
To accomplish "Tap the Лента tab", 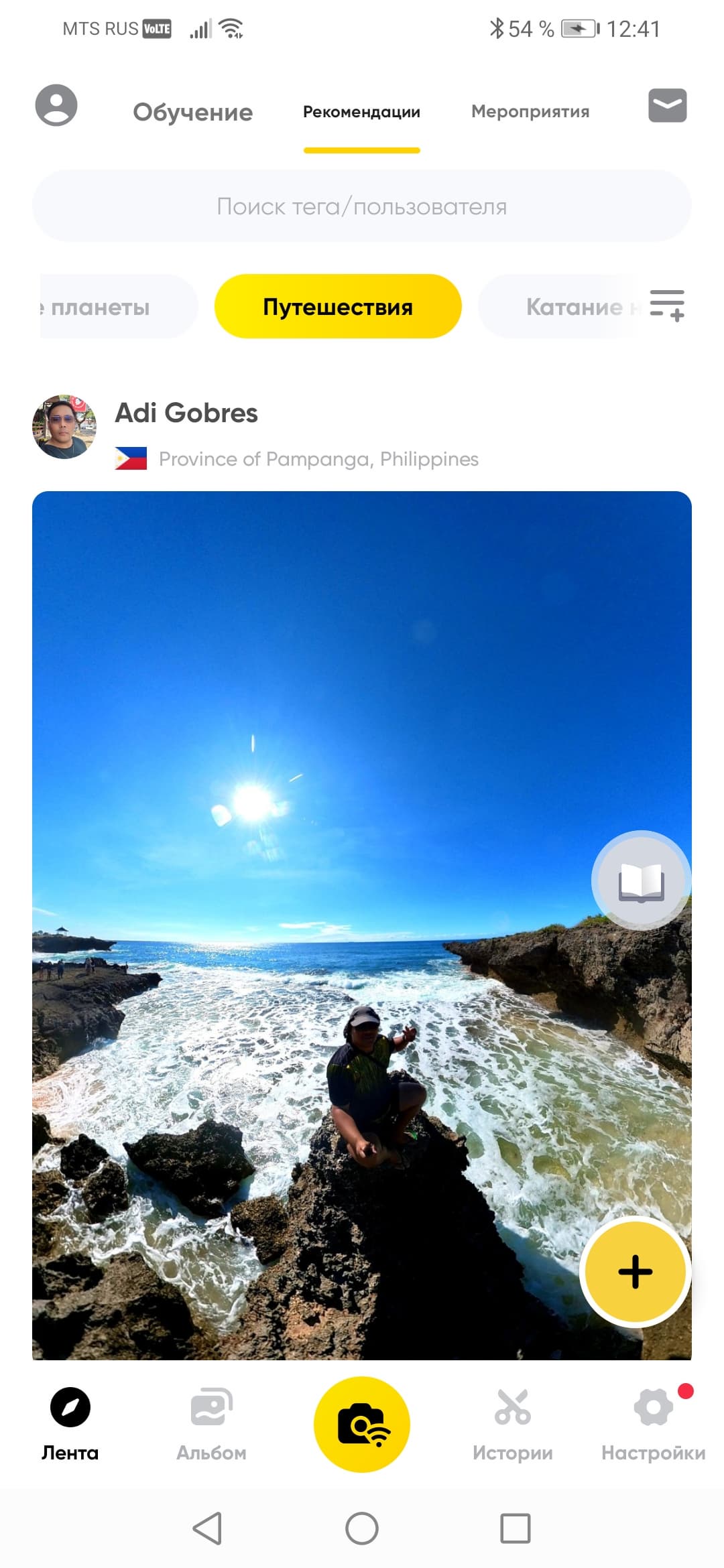I will click(70, 1424).
